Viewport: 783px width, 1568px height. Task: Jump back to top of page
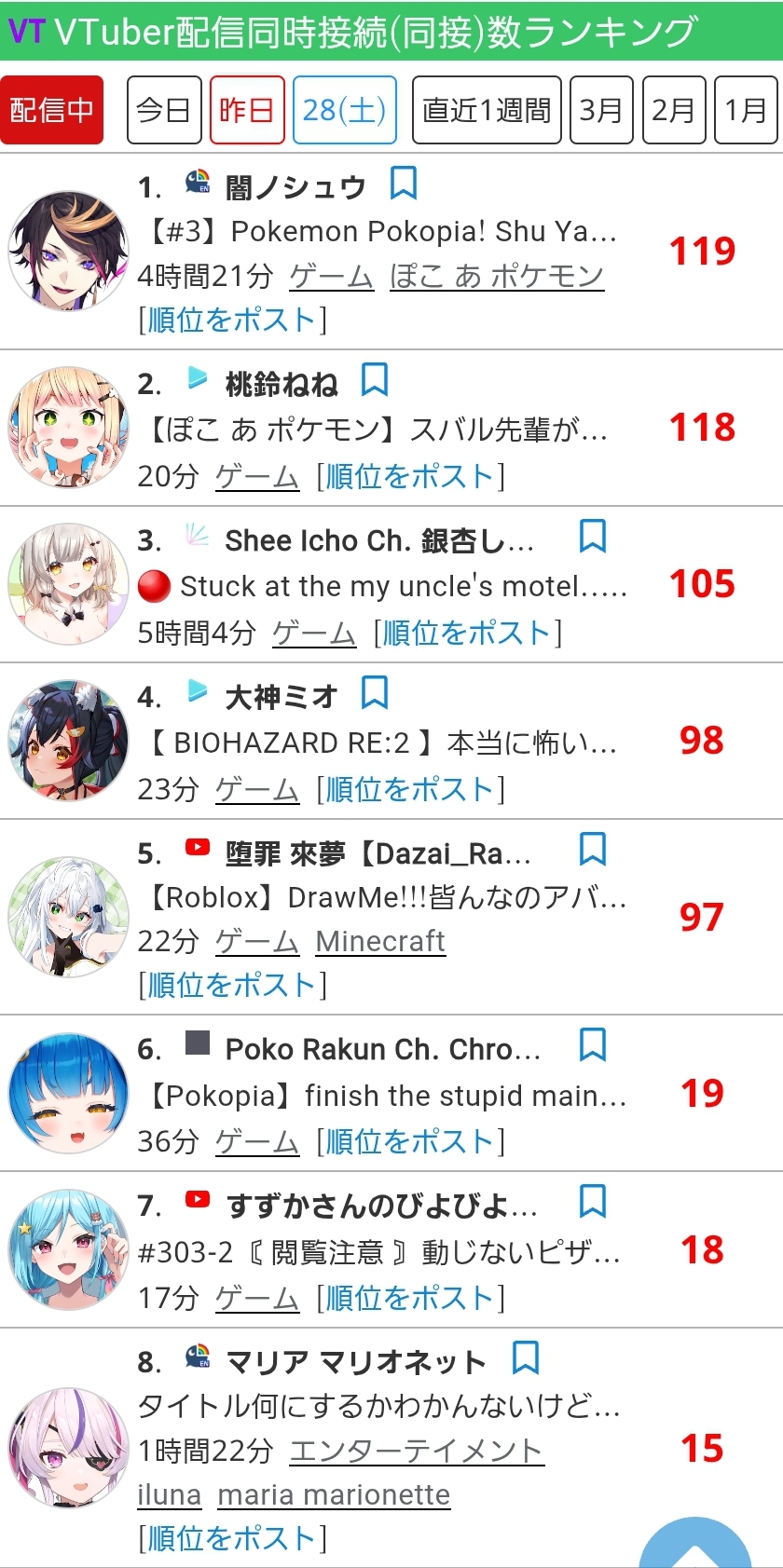694,1547
